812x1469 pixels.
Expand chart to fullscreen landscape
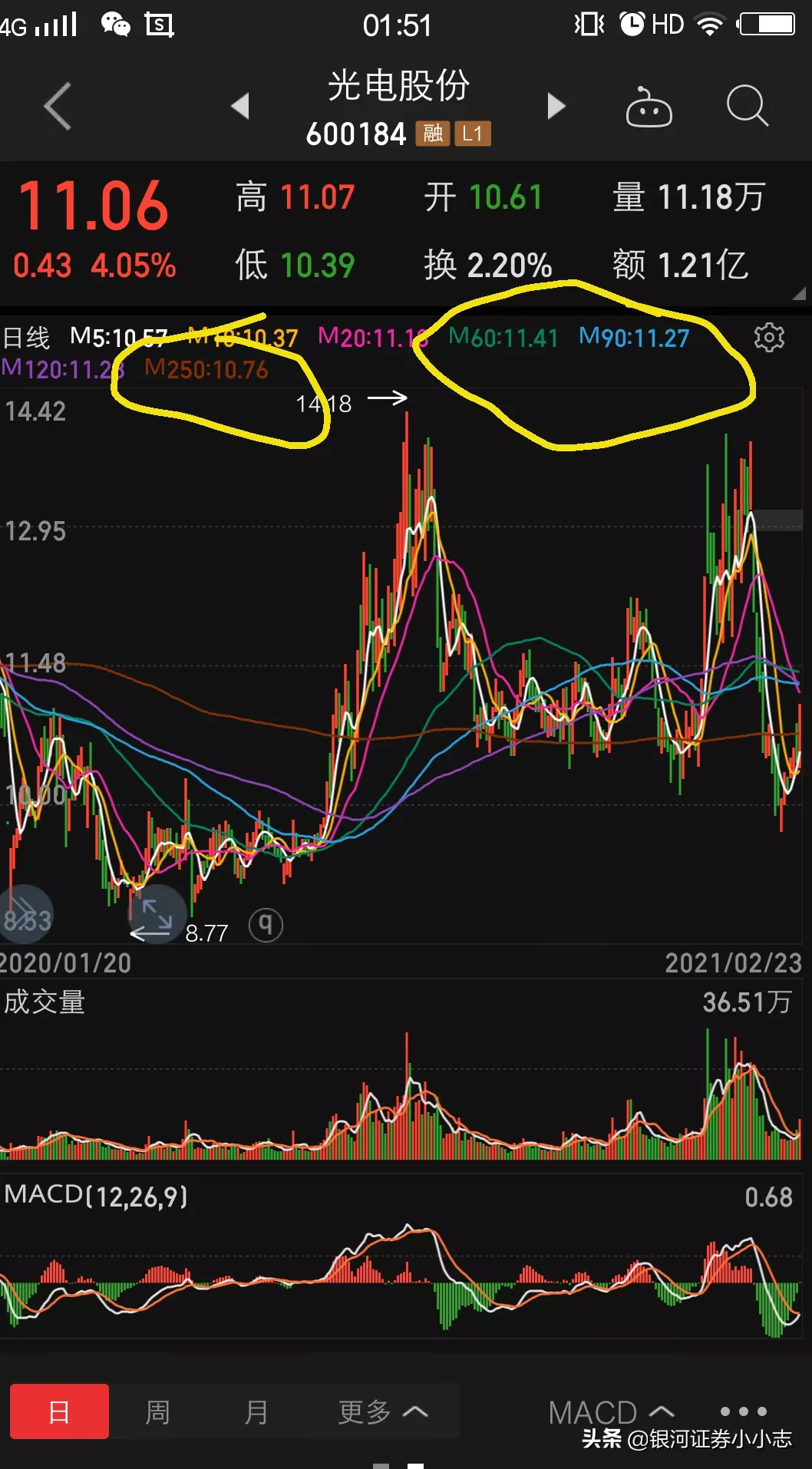pos(157,914)
